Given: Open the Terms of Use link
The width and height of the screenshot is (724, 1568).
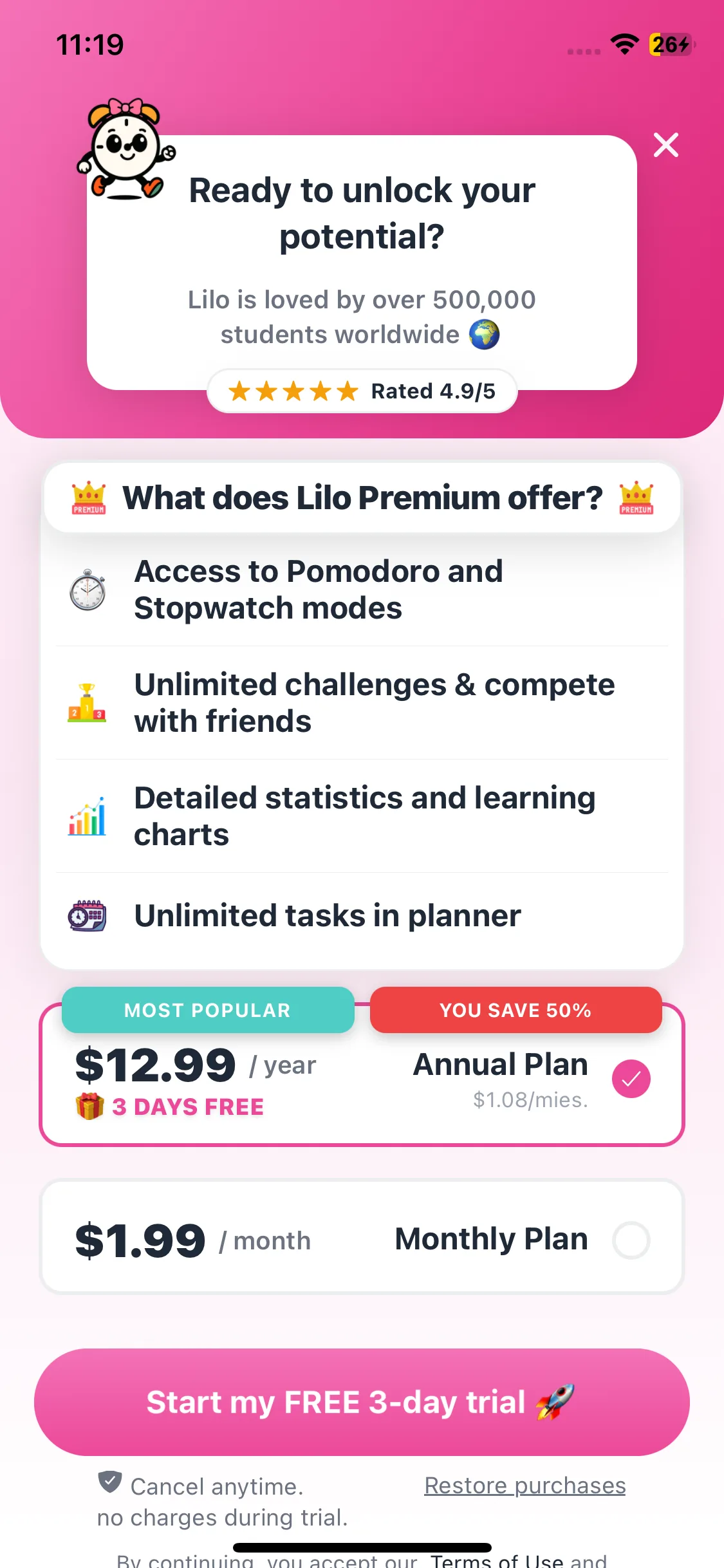Looking at the screenshot, I should coord(497,1562).
